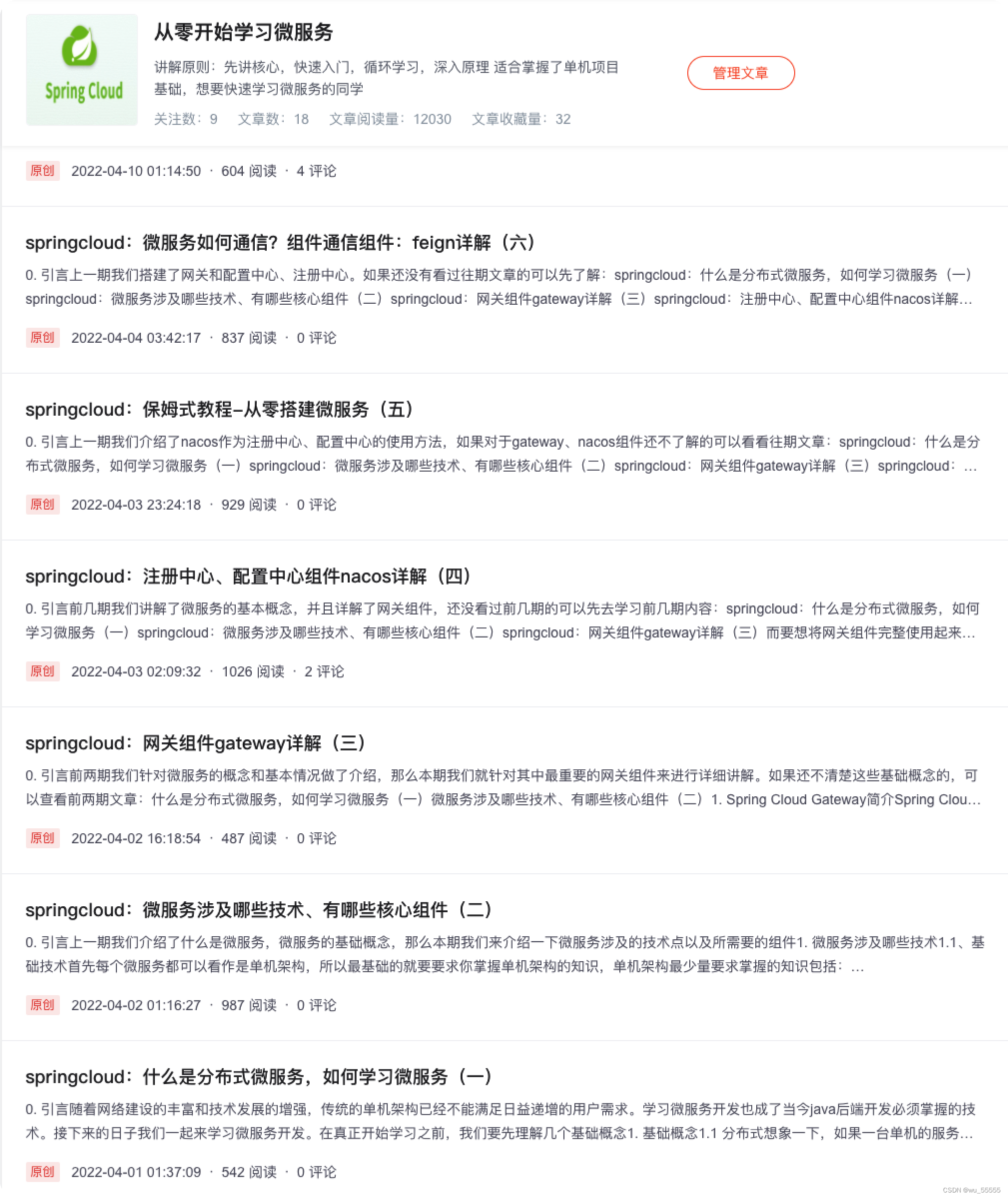This screenshot has width=1008, height=1198.
Task: Open 什么是分布式微服务（一） article
Action: point(258,1078)
